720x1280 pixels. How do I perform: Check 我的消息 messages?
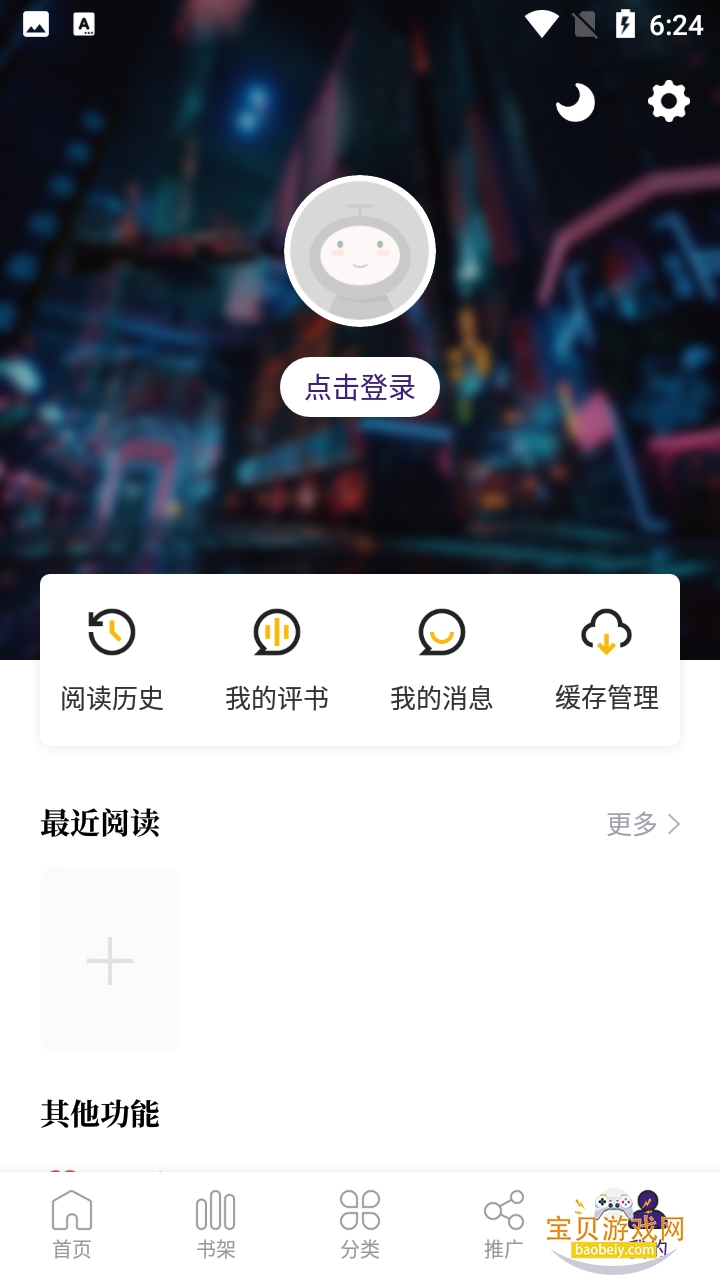pyautogui.click(x=442, y=660)
